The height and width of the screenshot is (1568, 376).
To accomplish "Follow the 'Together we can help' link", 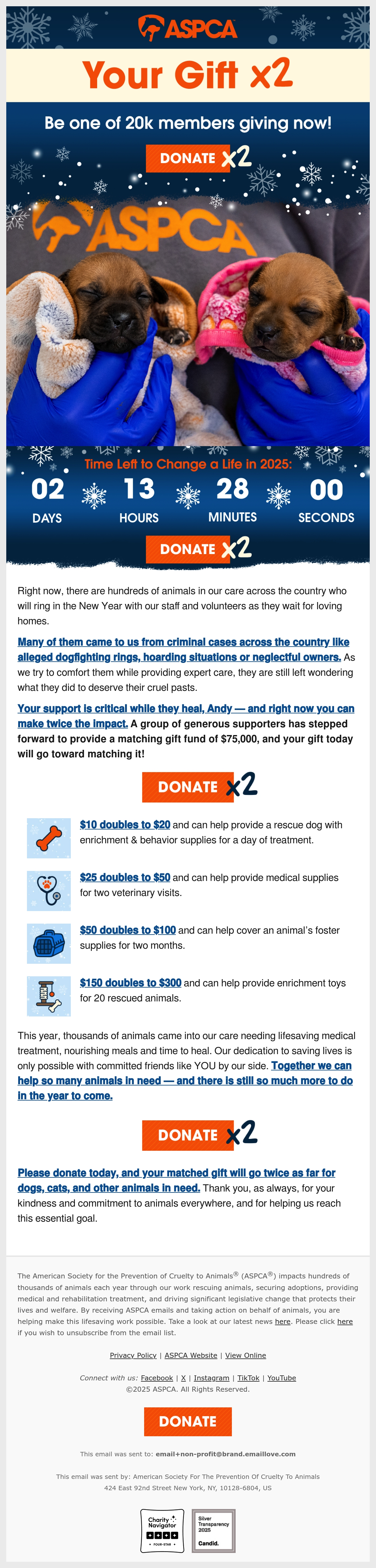I will [x=185, y=1080].
